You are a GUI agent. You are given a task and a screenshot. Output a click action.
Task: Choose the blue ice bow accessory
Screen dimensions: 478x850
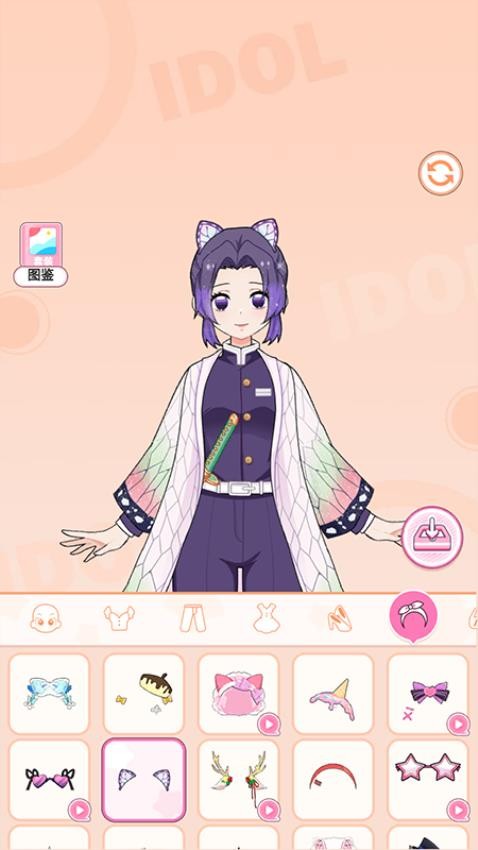[49, 694]
